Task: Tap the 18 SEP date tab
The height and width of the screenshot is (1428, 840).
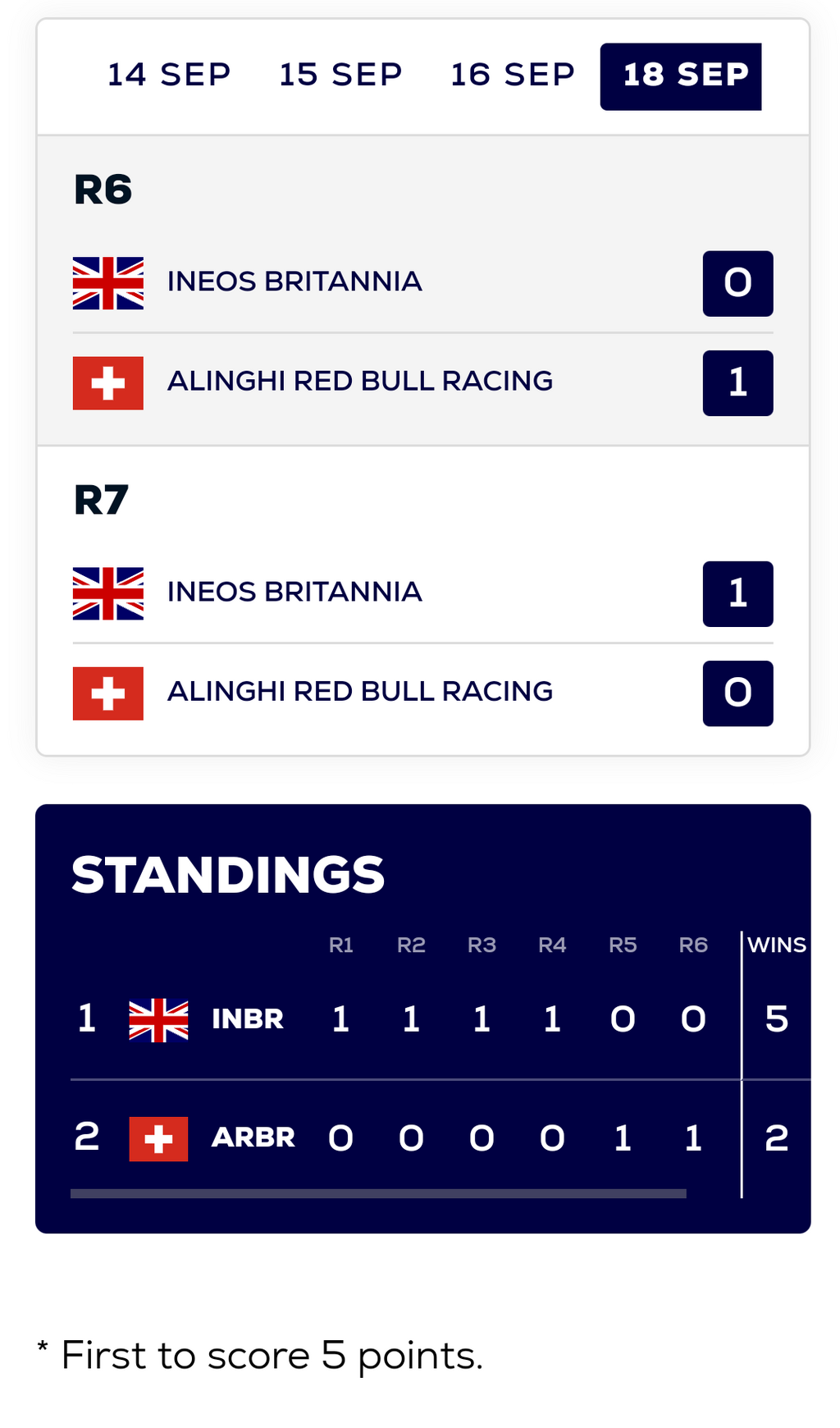Action: coord(681,76)
